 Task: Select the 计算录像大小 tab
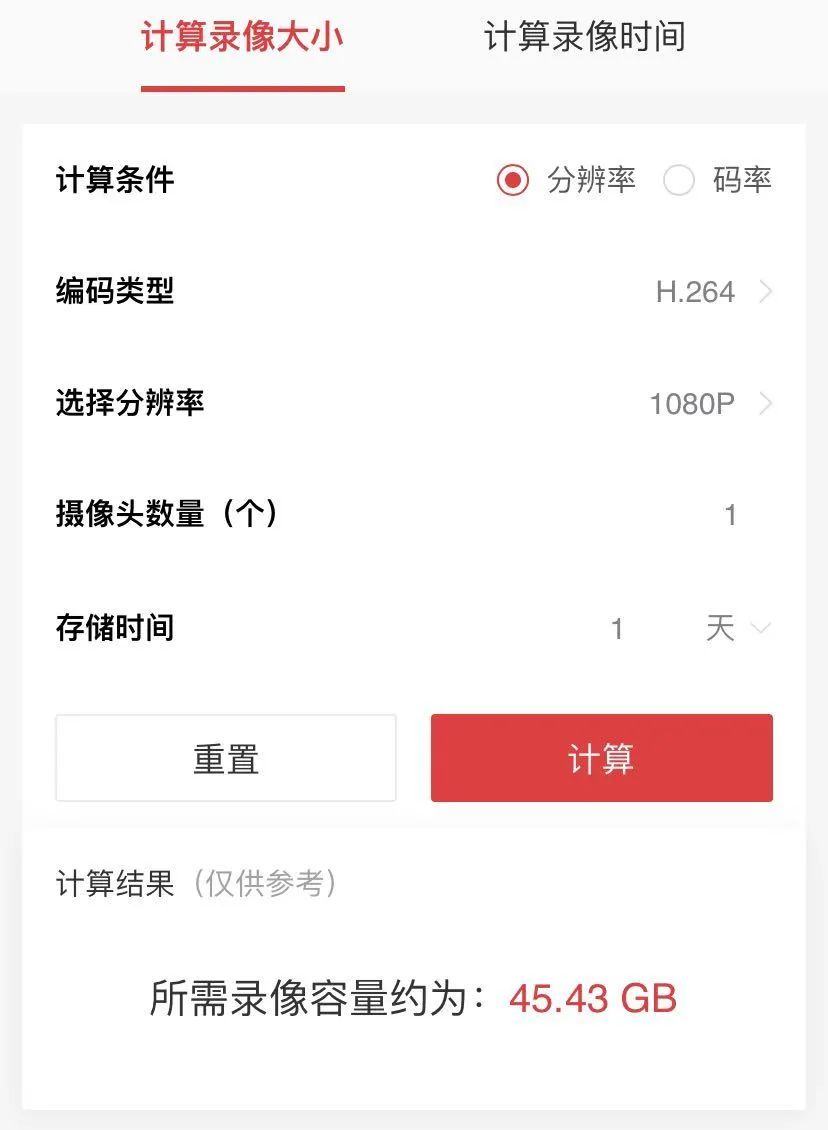242,38
